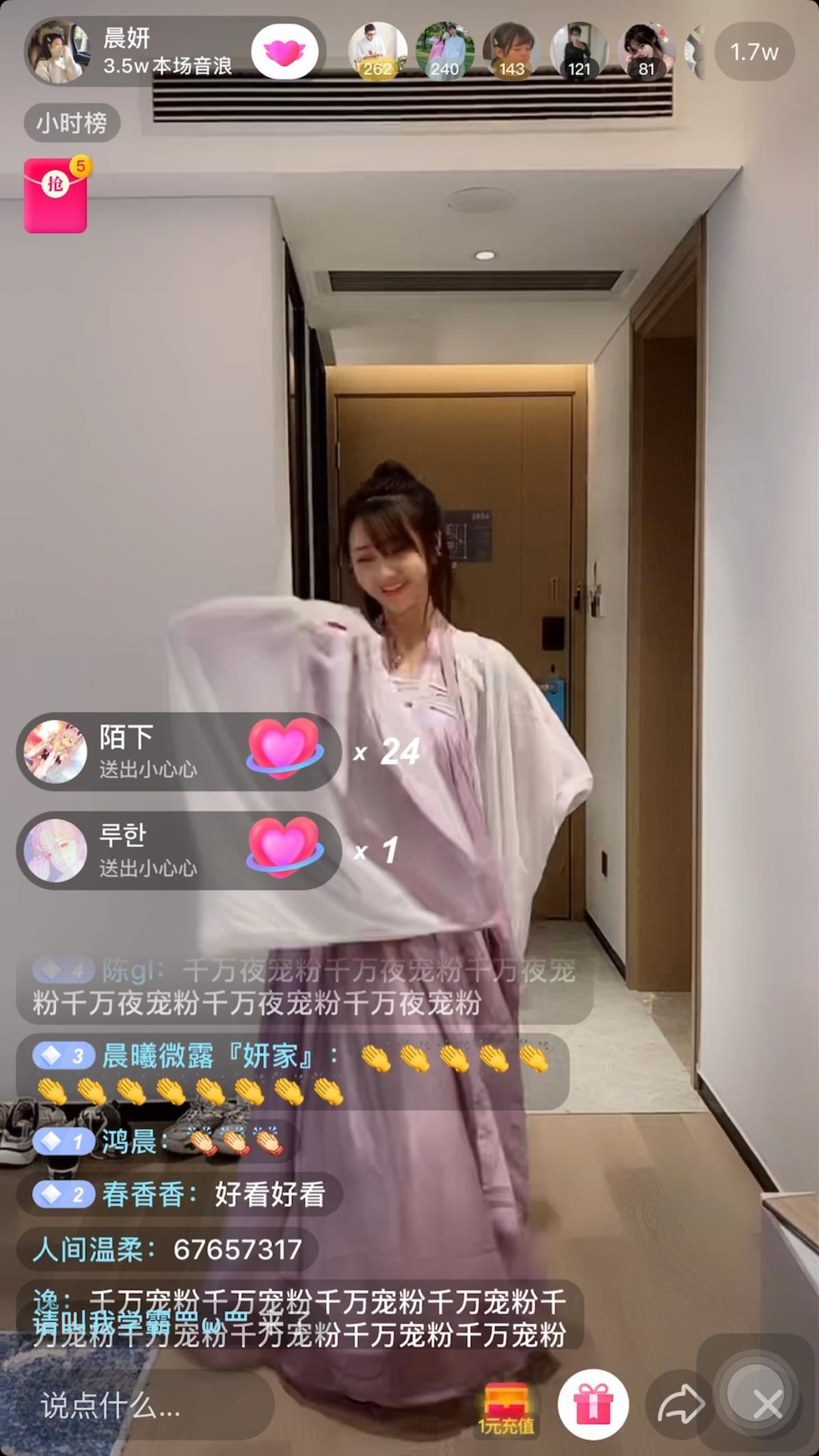Screen dimensions: 819x1456
Task: Follow the streamer with the heart button
Action: (x=284, y=52)
